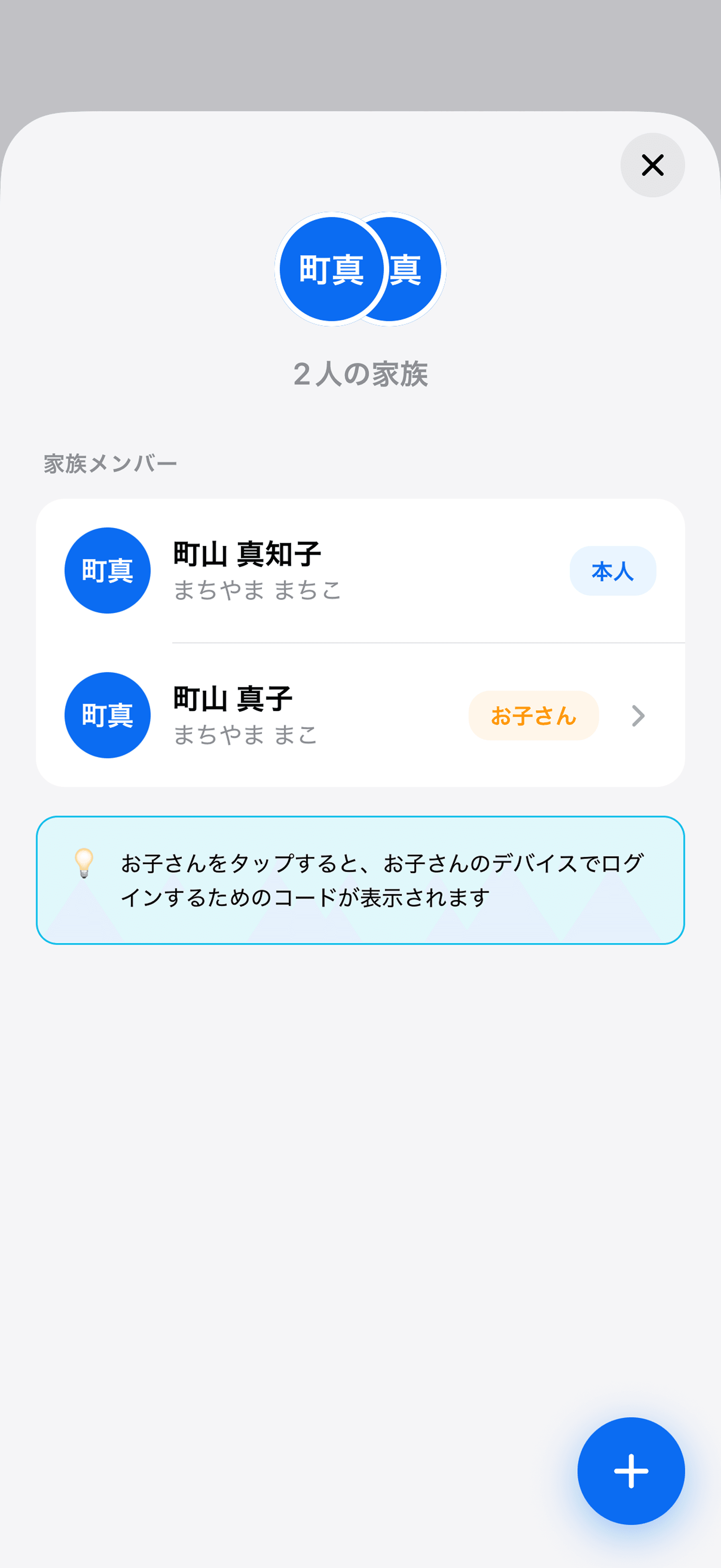Image resolution: width=721 pixels, height=1568 pixels.
Task: Click the 町真 avatar of 町山 真知子
Action: coord(107,570)
